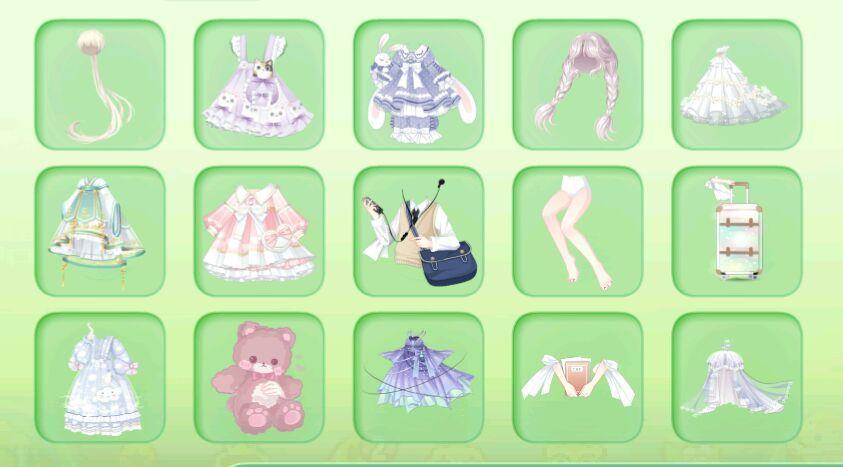Choose the mint green bell-sleeve dress
The width and height of the screenshot is (843, 467).
pyautogui.click(x=99, y=232)
